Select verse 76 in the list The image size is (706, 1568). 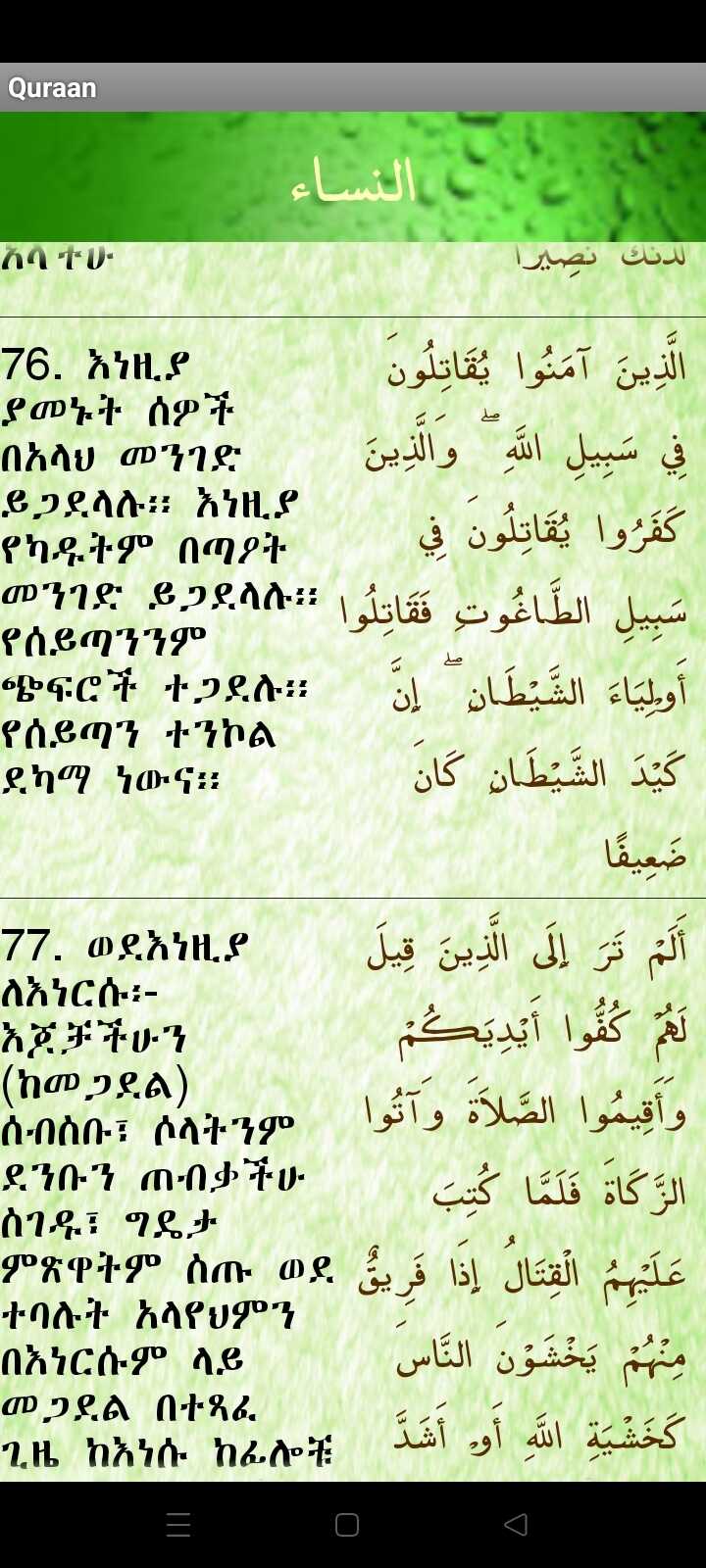coord(353,608)
